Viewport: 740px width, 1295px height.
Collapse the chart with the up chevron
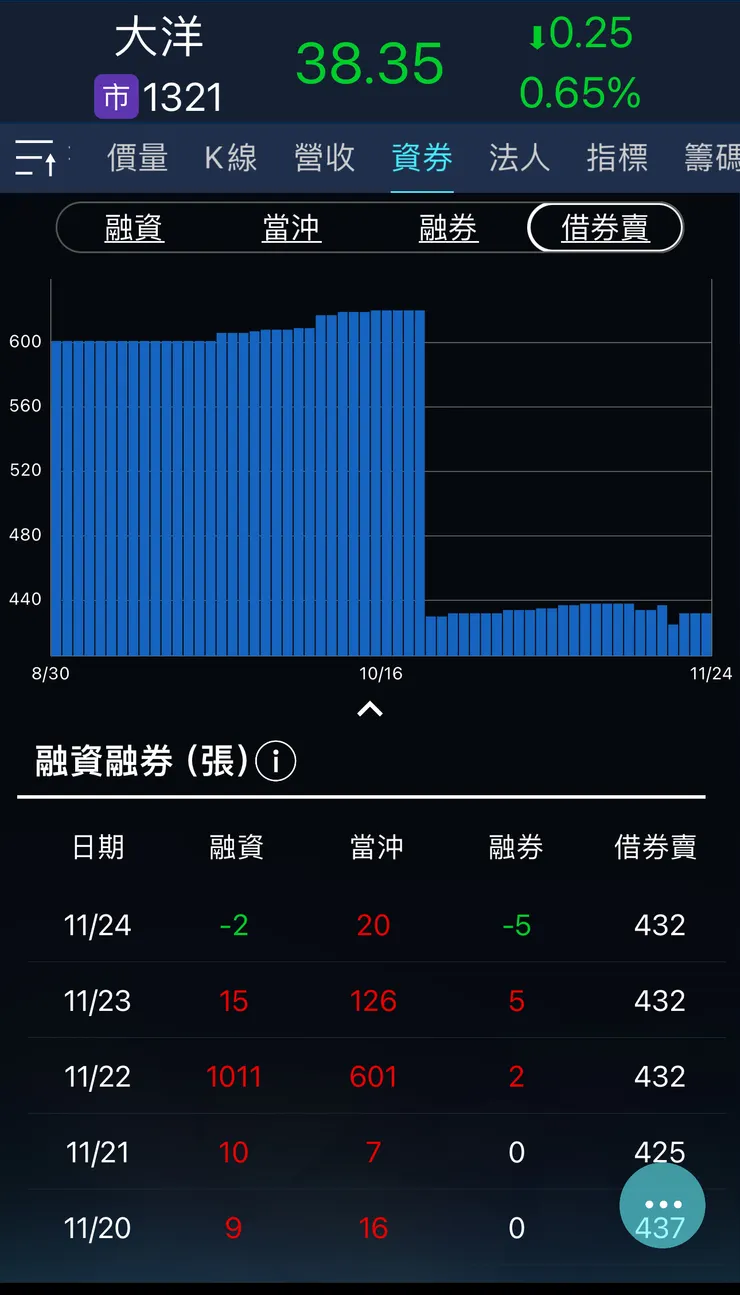(x=370, y=709)
